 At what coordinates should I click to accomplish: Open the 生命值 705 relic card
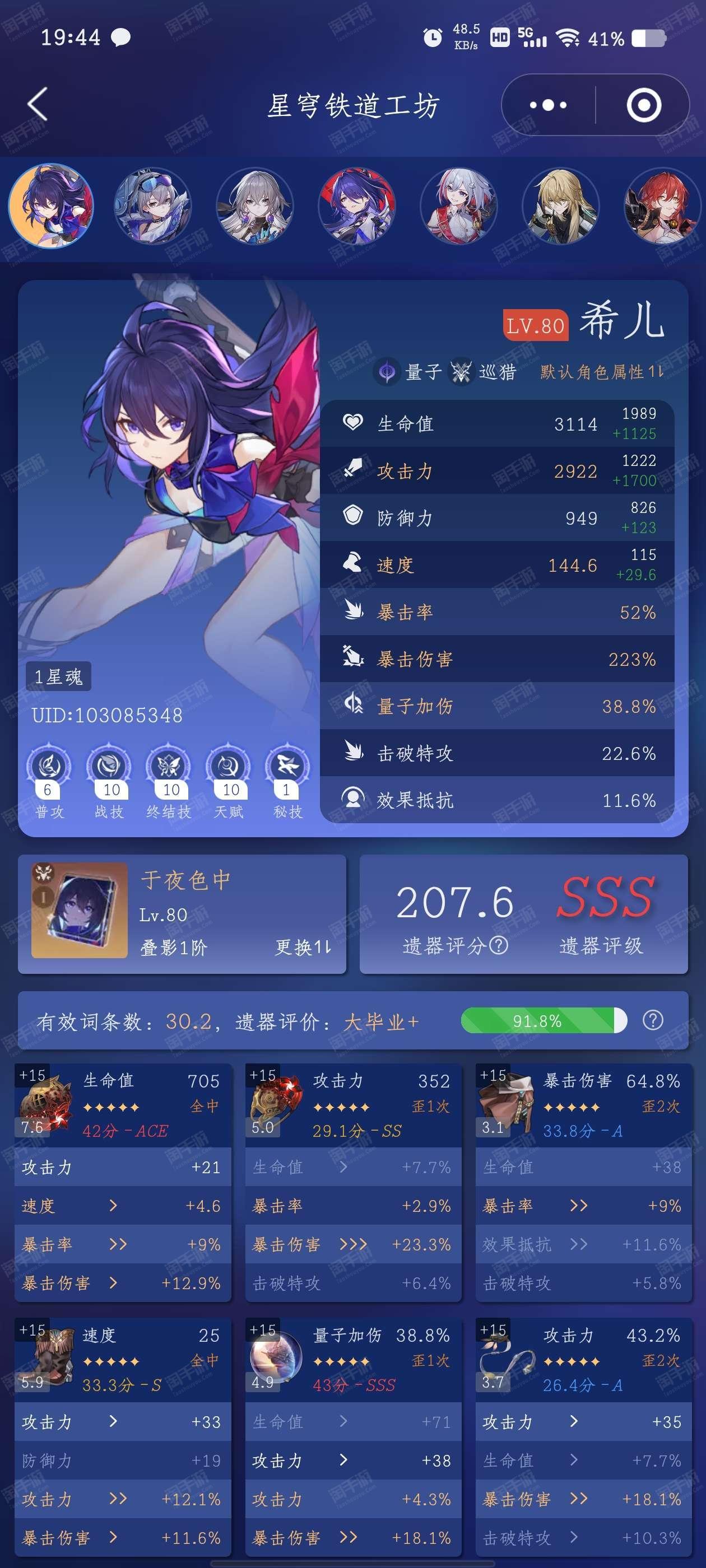point(123,1182)
